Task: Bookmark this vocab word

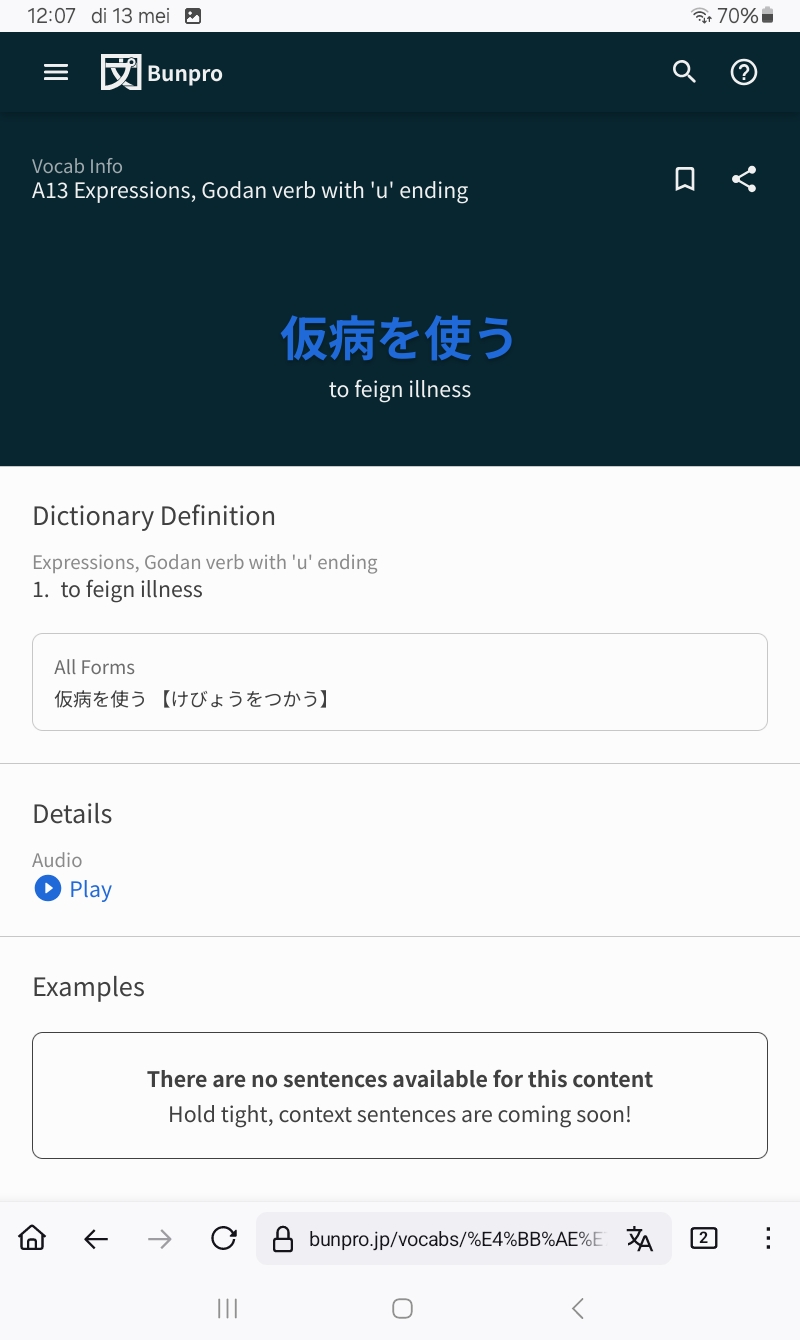Action: (685, 179)
